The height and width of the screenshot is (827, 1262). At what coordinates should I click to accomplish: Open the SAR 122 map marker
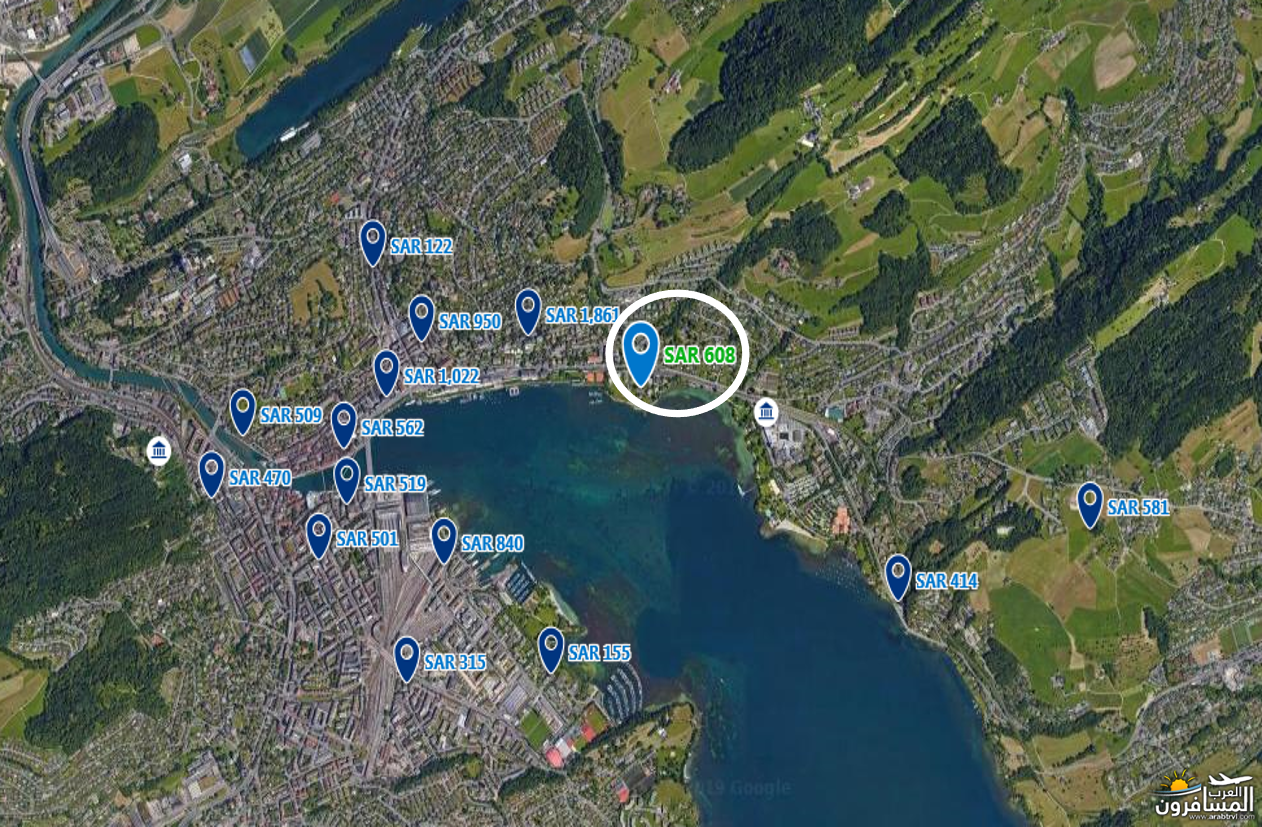tap(373, 240)
